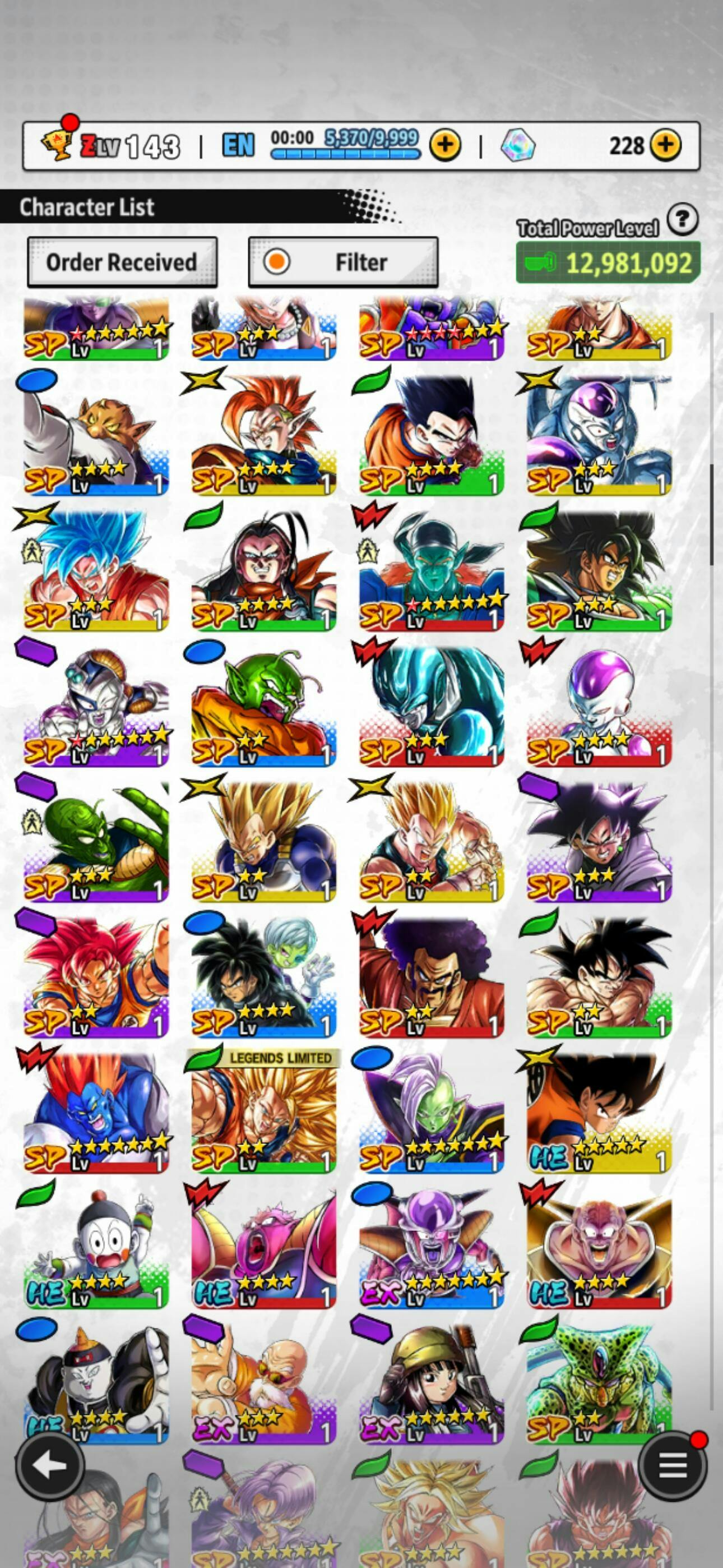Open the Order Received sort button
This screenshot has width=723, height=1568.
[x=122, y=262]
